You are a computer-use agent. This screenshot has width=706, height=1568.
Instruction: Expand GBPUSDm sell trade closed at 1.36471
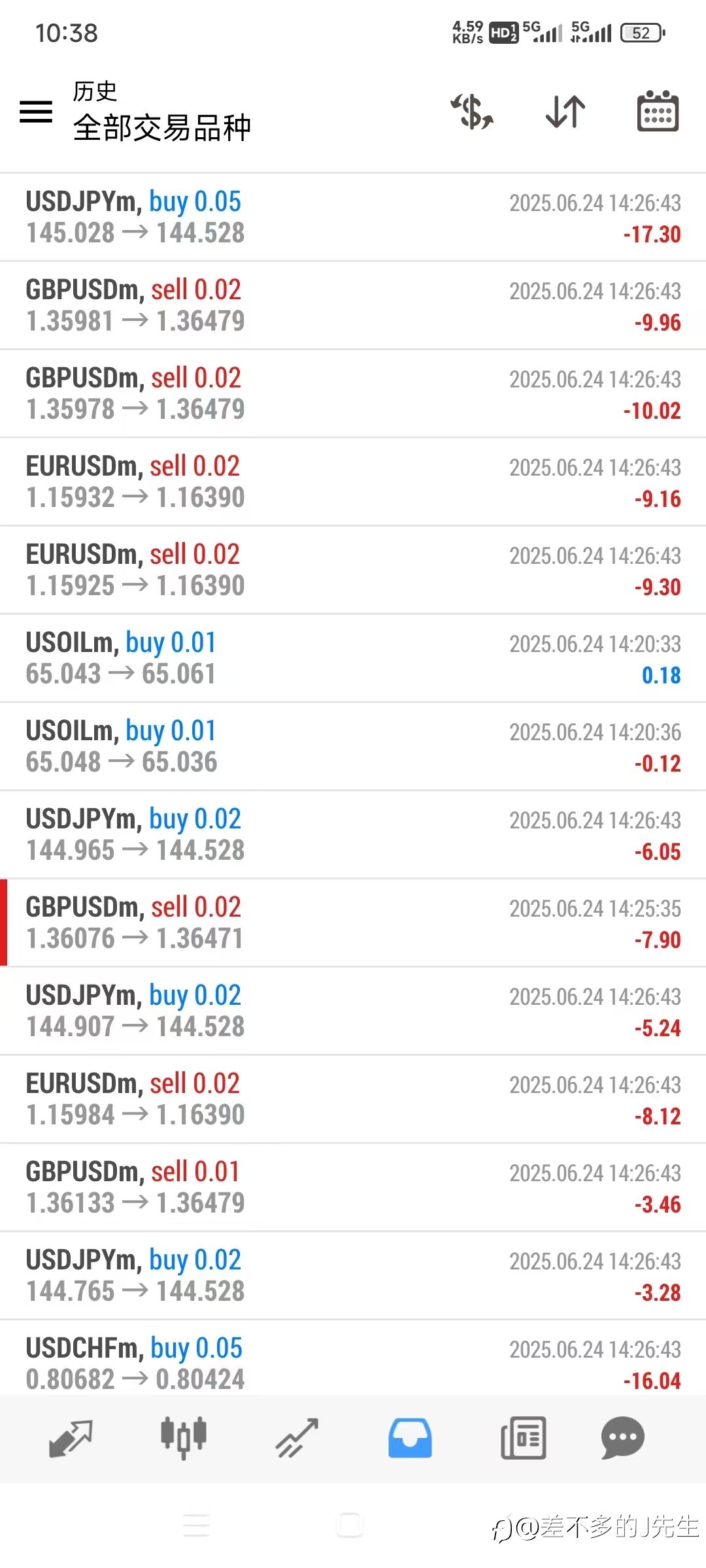pos(353,923)
